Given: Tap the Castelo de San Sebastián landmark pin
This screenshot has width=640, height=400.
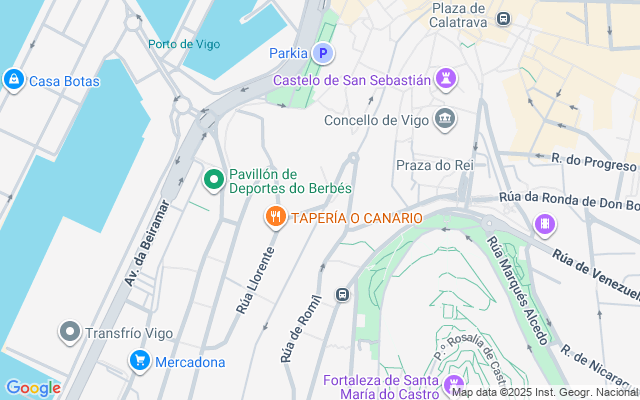Looking at the screenshot, I should [446, 79].
